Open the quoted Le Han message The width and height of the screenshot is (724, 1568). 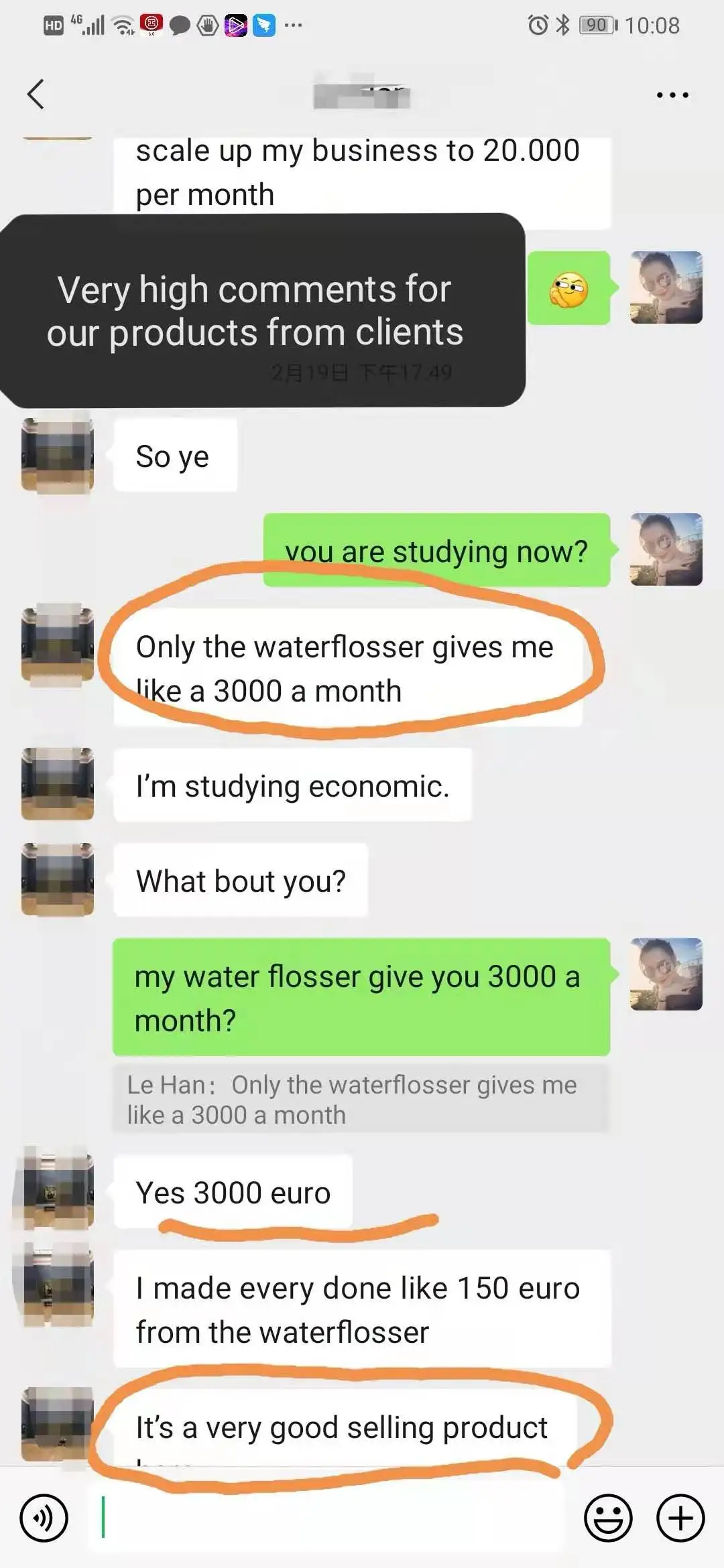coord(361,1100)
